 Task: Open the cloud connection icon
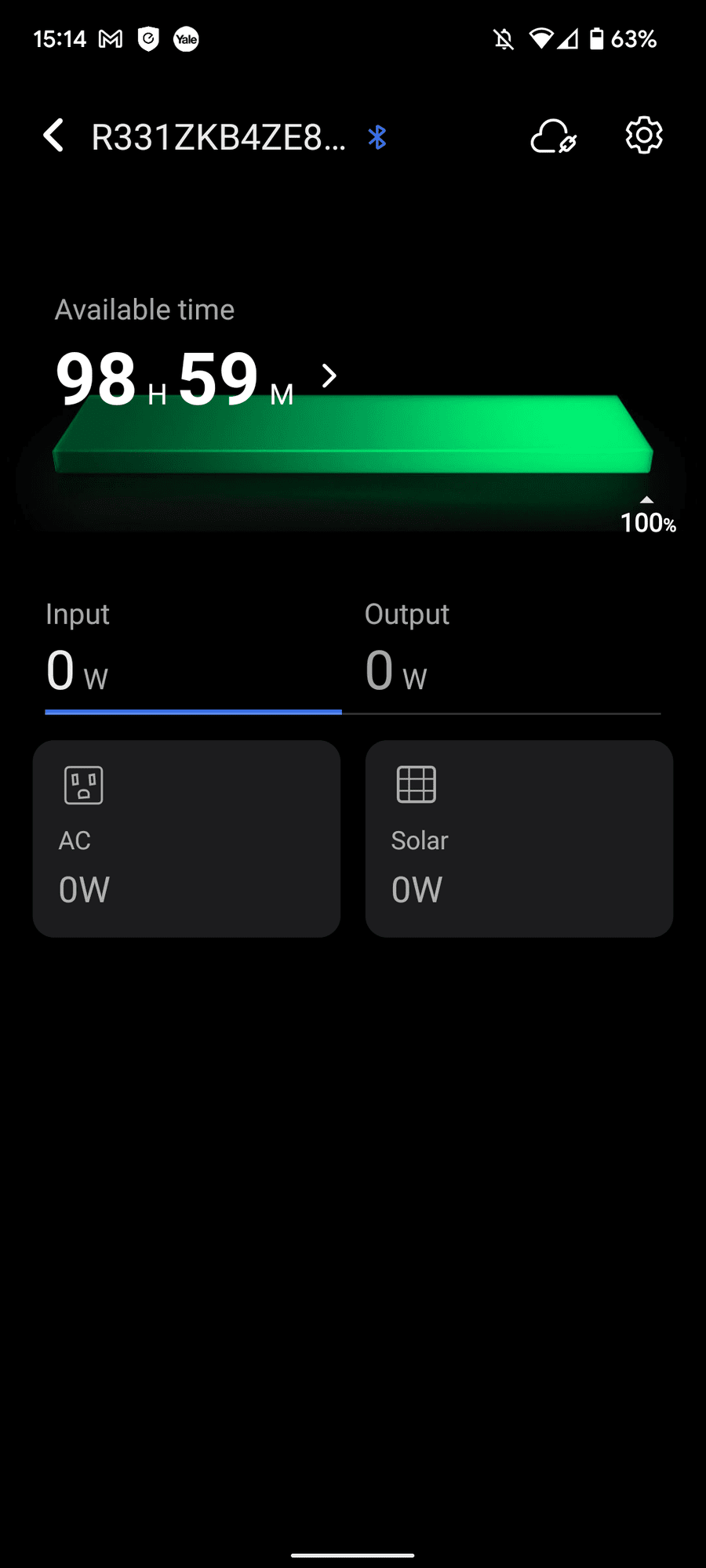coord(554,136)
